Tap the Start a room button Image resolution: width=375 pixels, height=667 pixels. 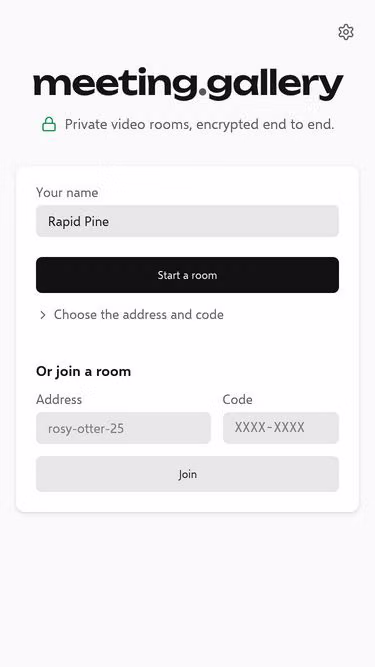pyautogui.click(x=187, y=275)
